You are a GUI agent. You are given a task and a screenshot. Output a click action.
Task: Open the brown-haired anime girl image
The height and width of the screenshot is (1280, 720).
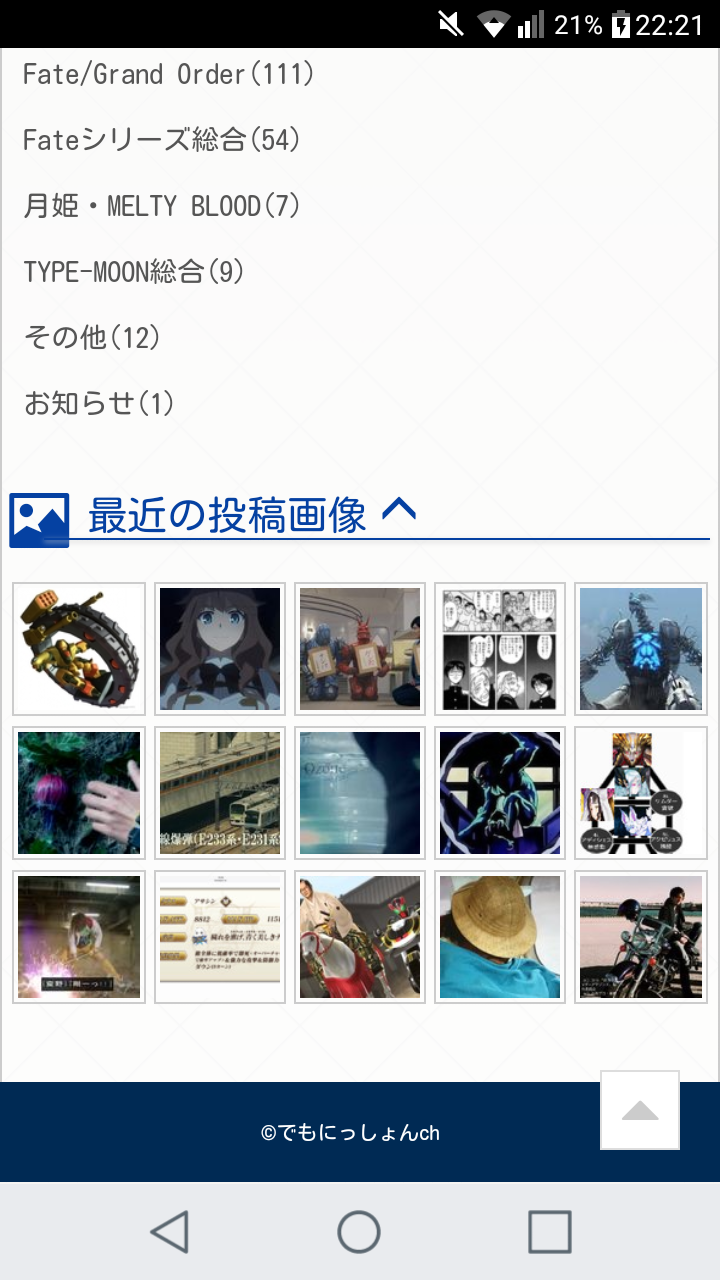tap(220, 649)
